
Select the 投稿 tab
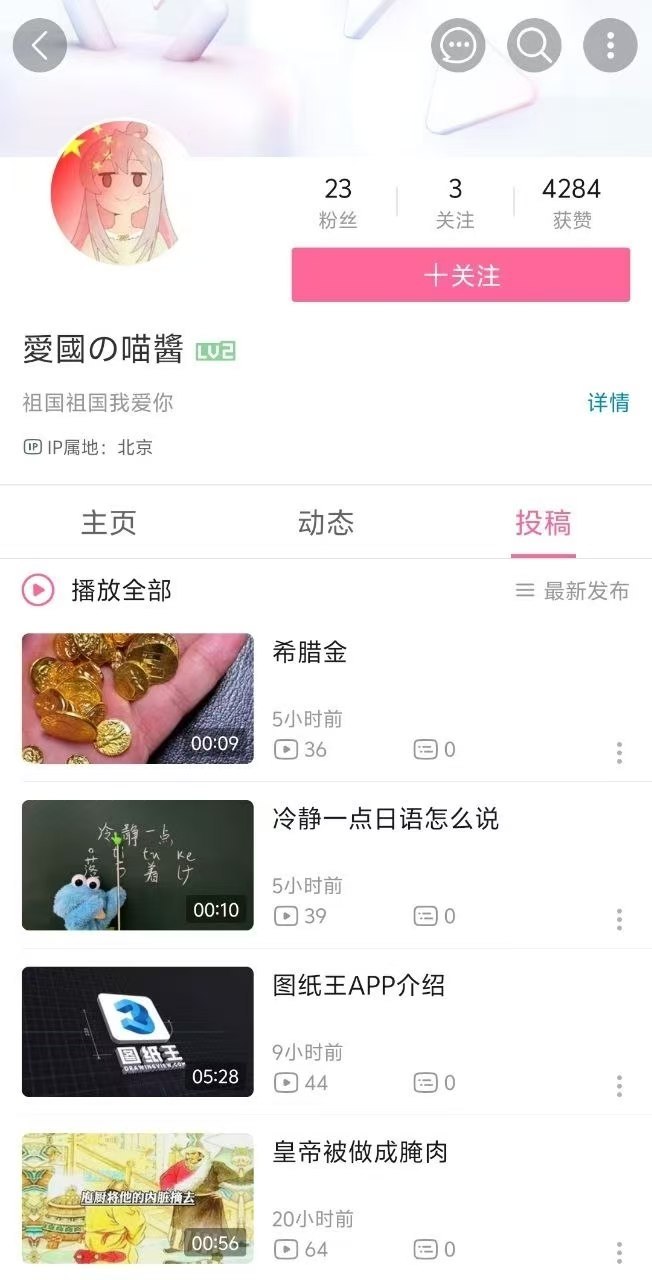(x=543, y=523)
